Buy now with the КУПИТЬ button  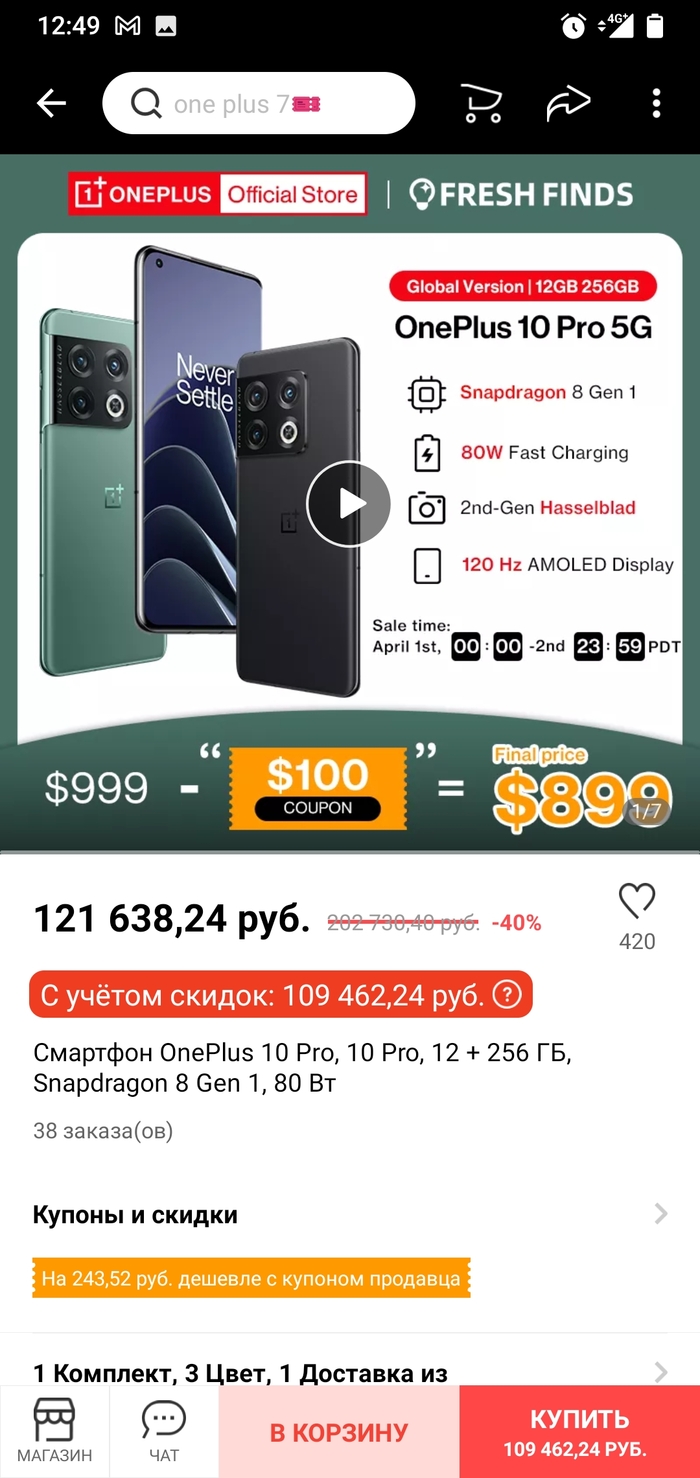point(579,1432)
